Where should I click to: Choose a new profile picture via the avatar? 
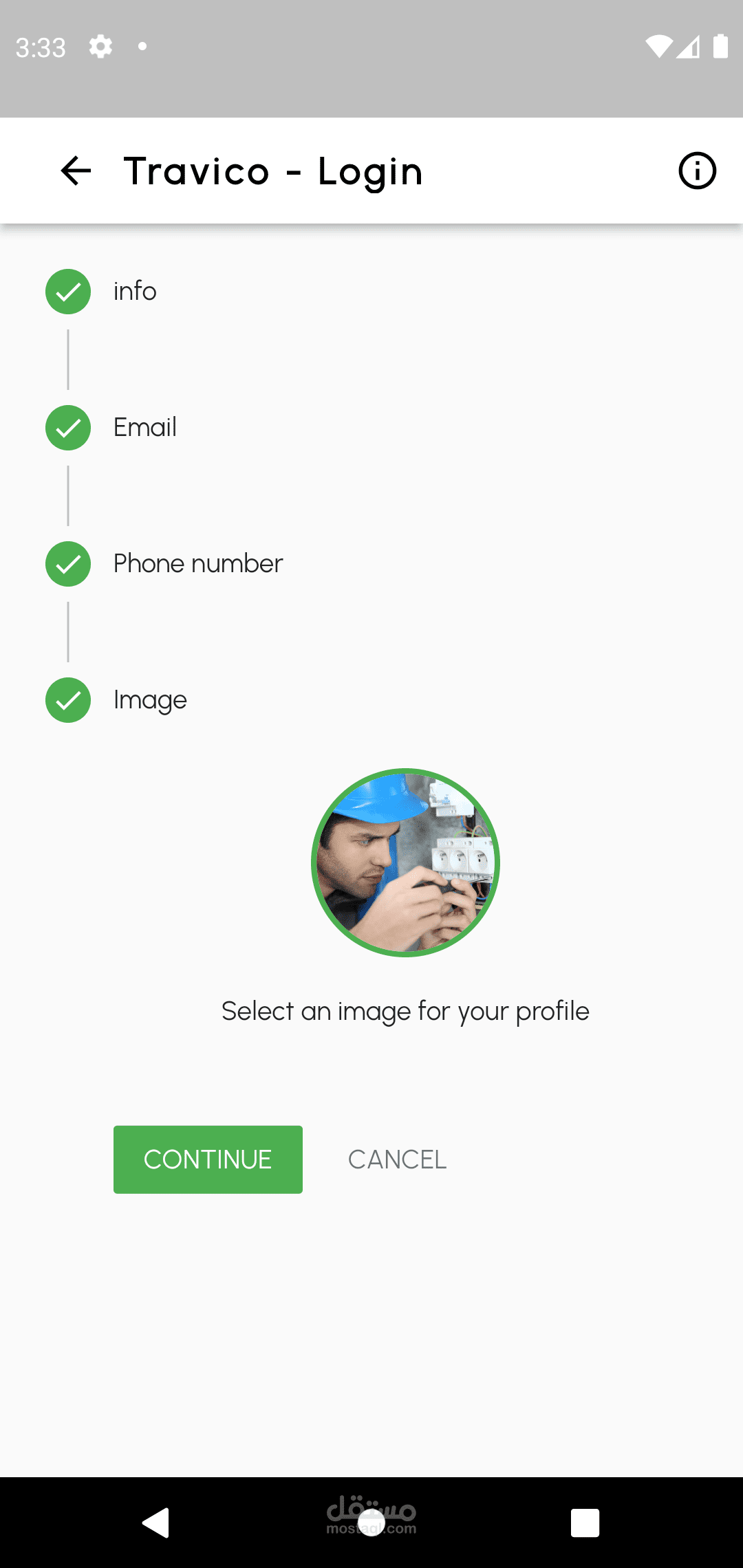tap(405, 862)
